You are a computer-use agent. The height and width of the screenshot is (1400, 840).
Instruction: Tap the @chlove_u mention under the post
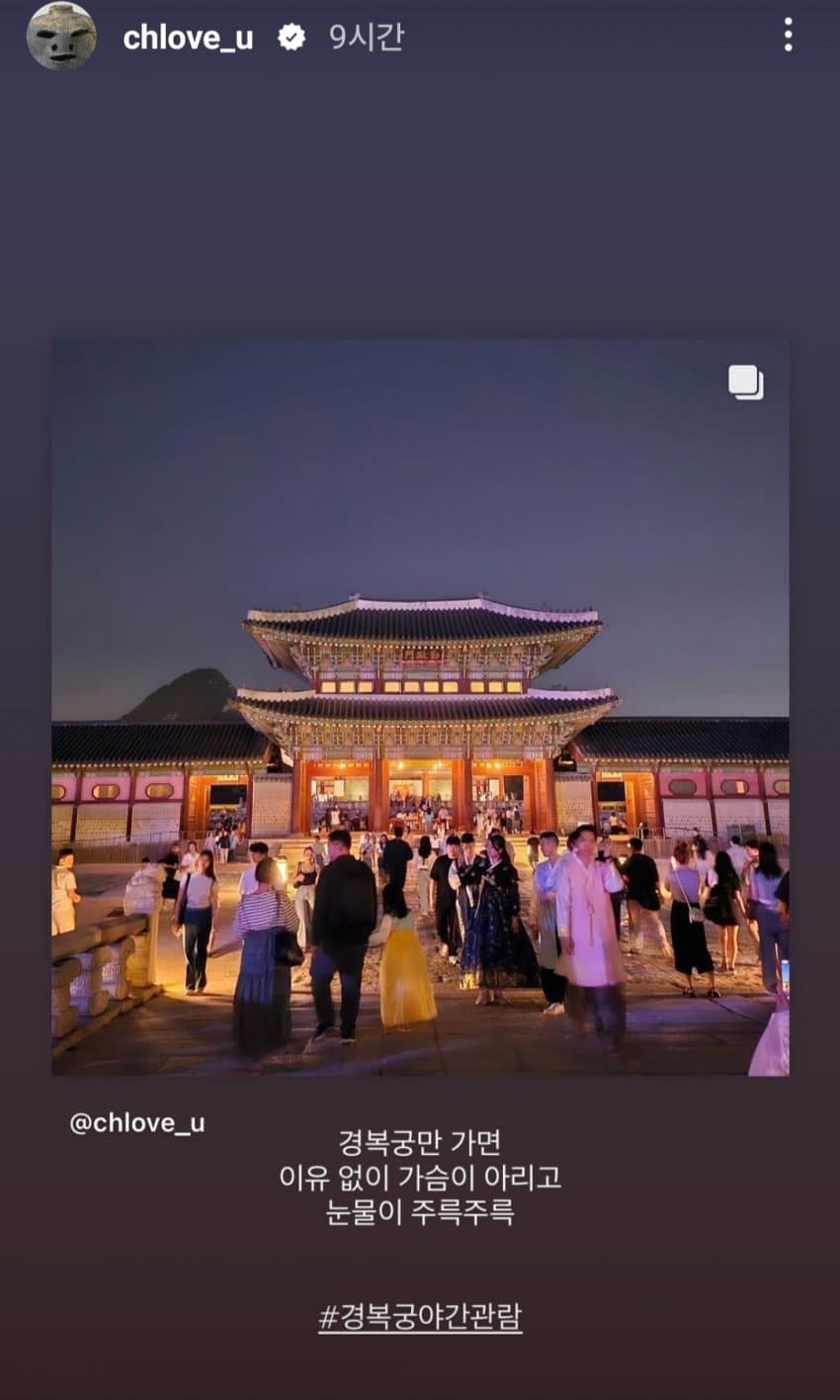click(137, 1123)
